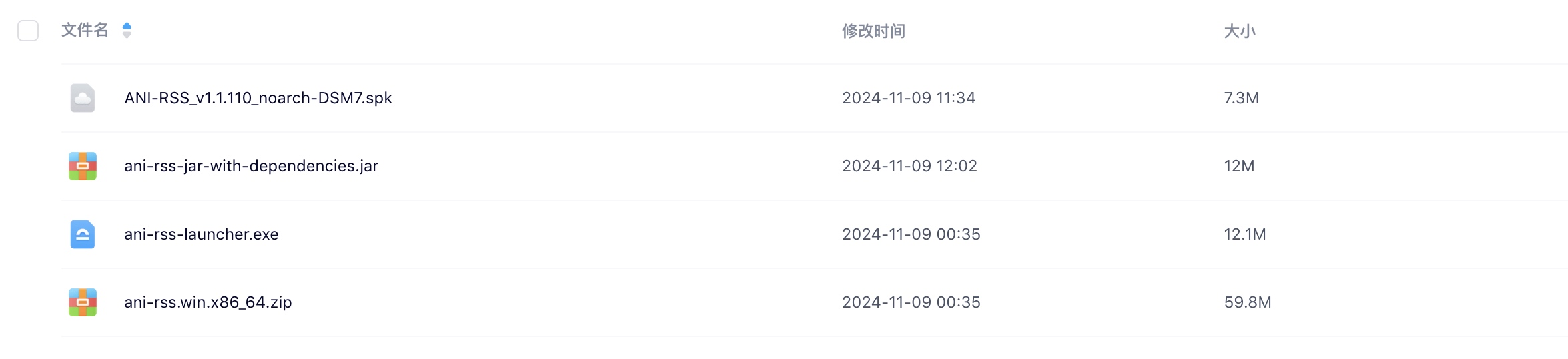Open ani-rss.win.x86_64.zip

pyautogui.click(x=208, y=302)
